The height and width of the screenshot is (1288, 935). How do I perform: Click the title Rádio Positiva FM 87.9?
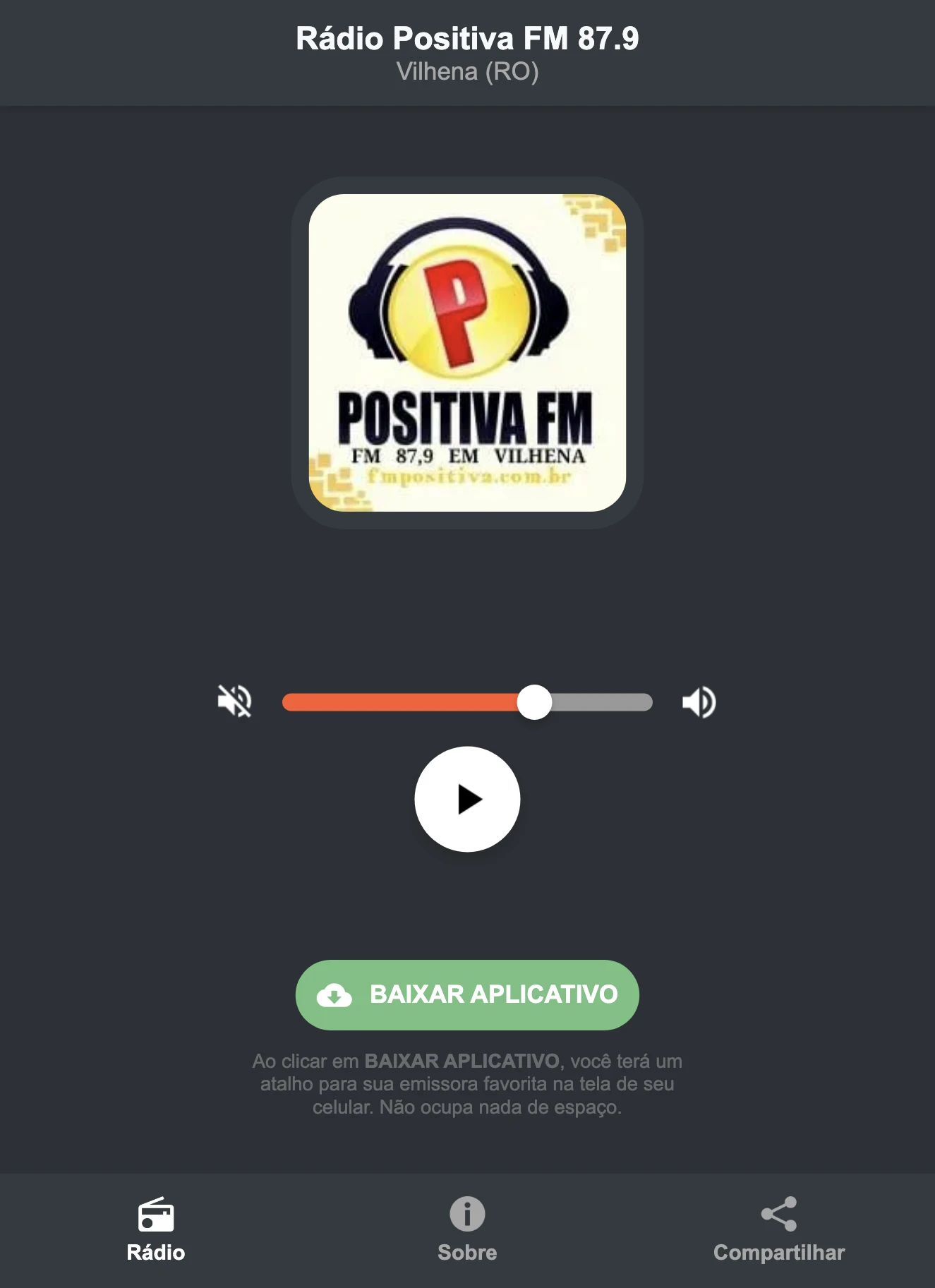467,40
